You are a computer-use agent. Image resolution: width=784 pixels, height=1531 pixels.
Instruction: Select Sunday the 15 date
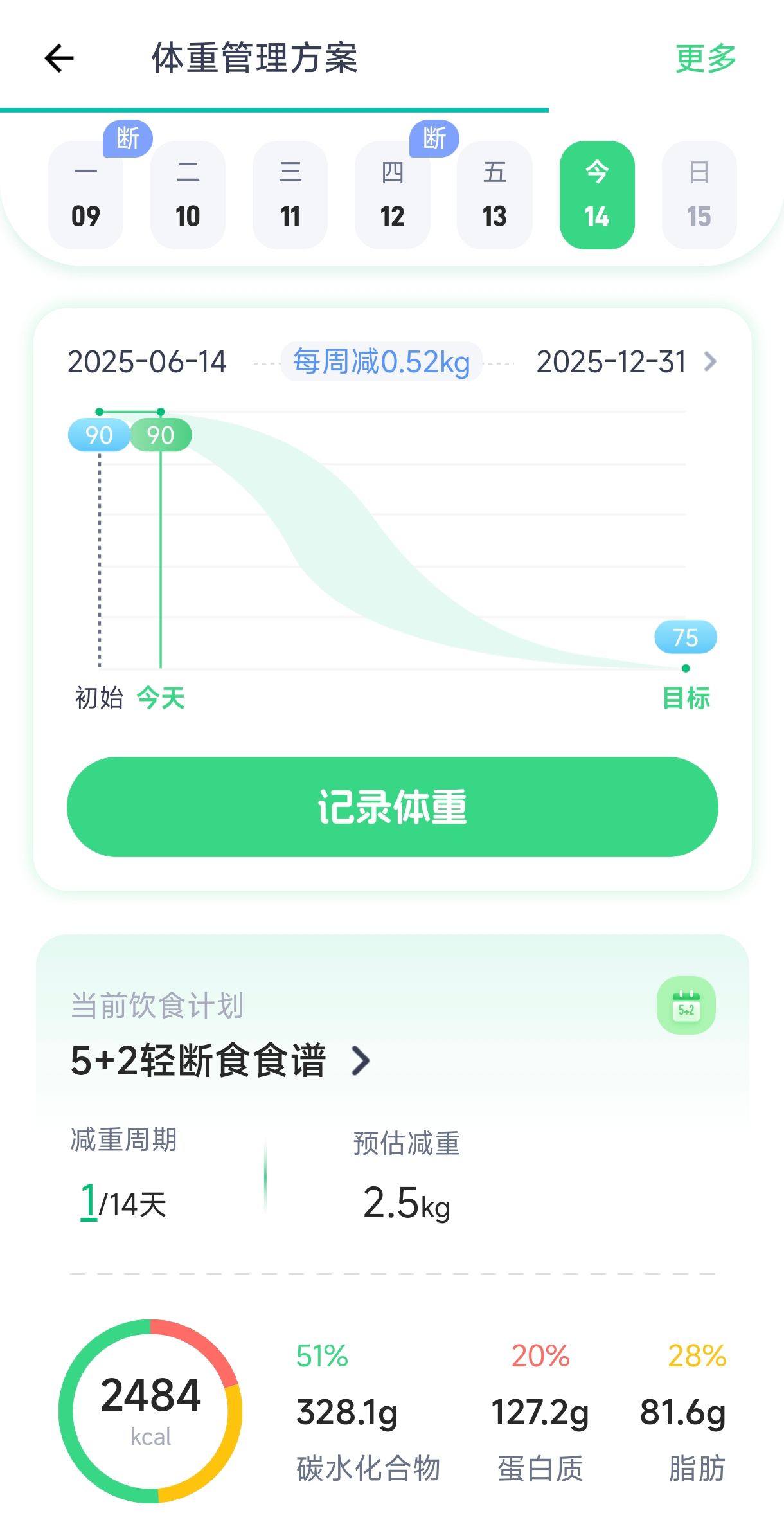[x=699, y=195]
